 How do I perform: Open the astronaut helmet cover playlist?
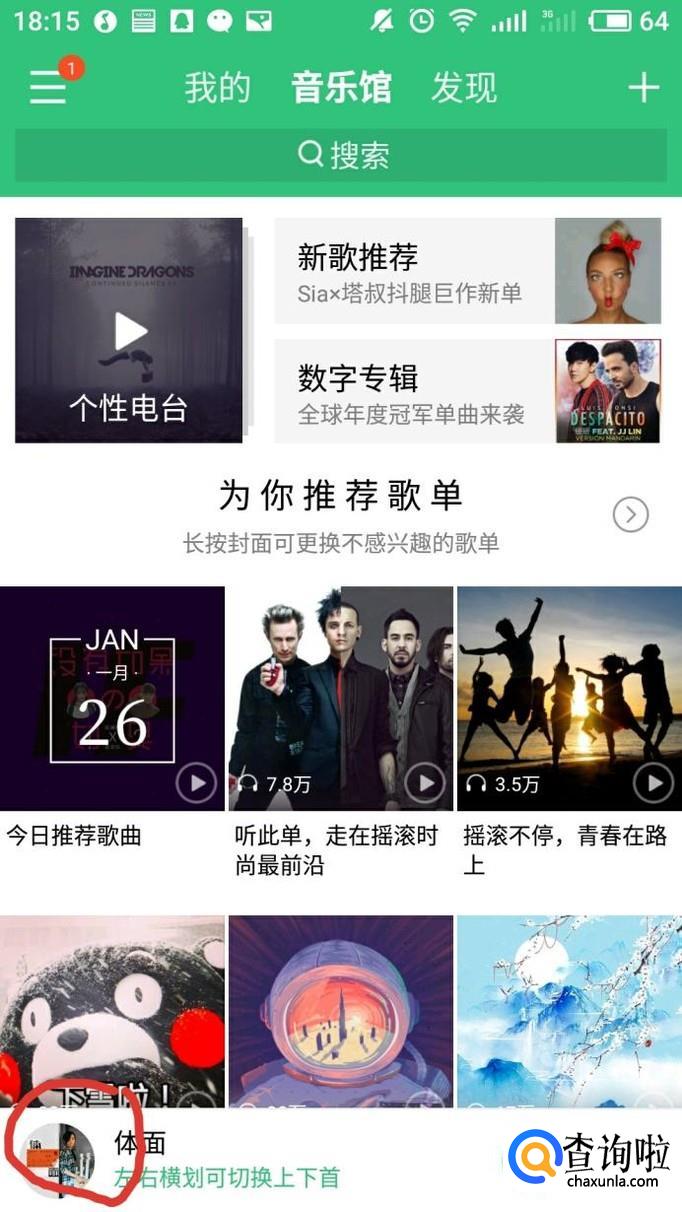coord(340,1010)
